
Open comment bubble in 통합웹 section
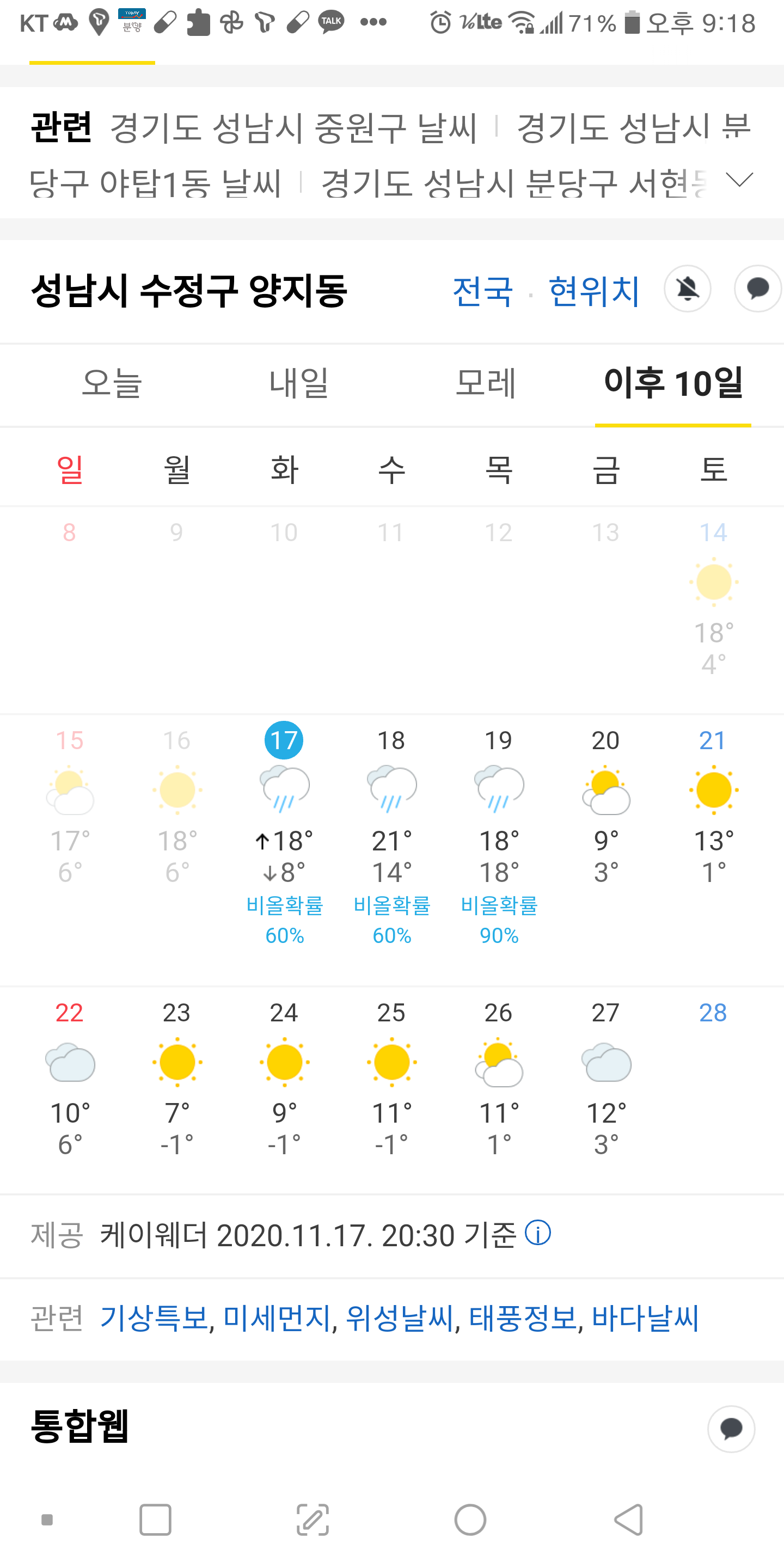731,1428
